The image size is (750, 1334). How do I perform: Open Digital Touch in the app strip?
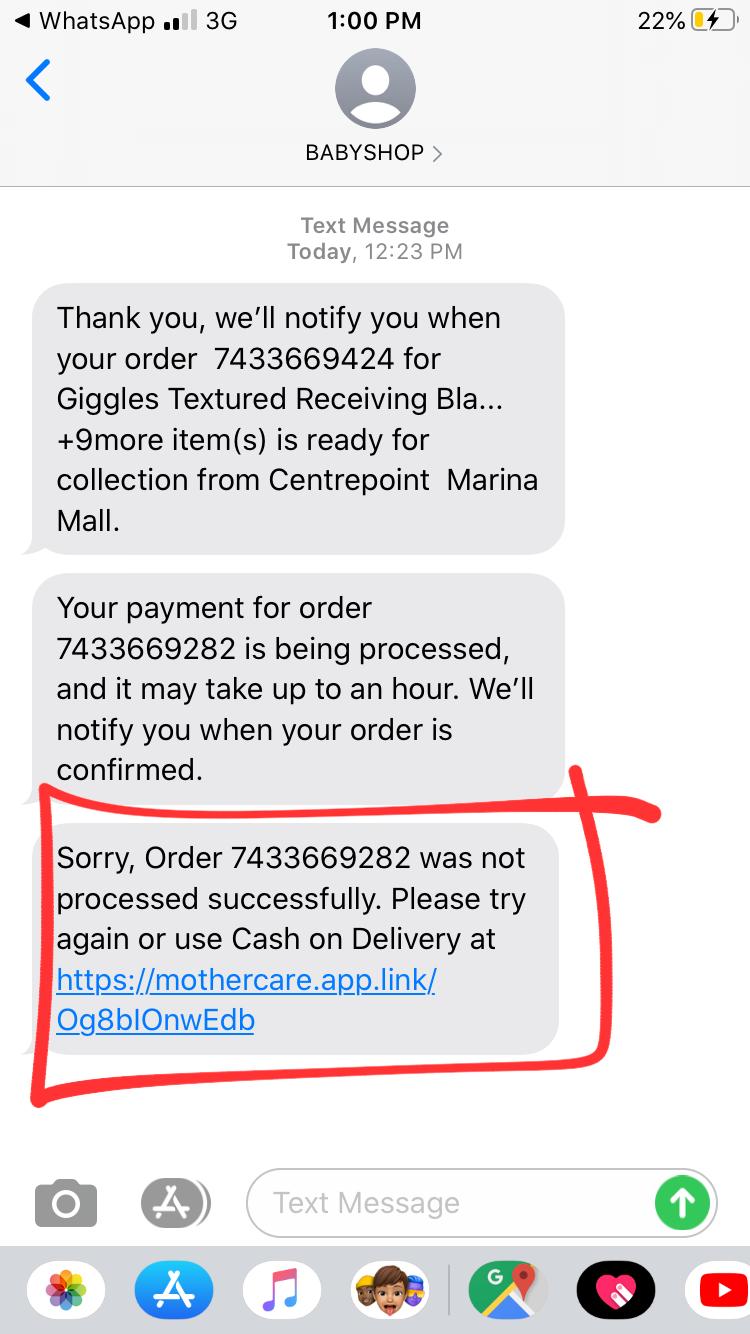pyautogui.click(x=616, y=1290)
